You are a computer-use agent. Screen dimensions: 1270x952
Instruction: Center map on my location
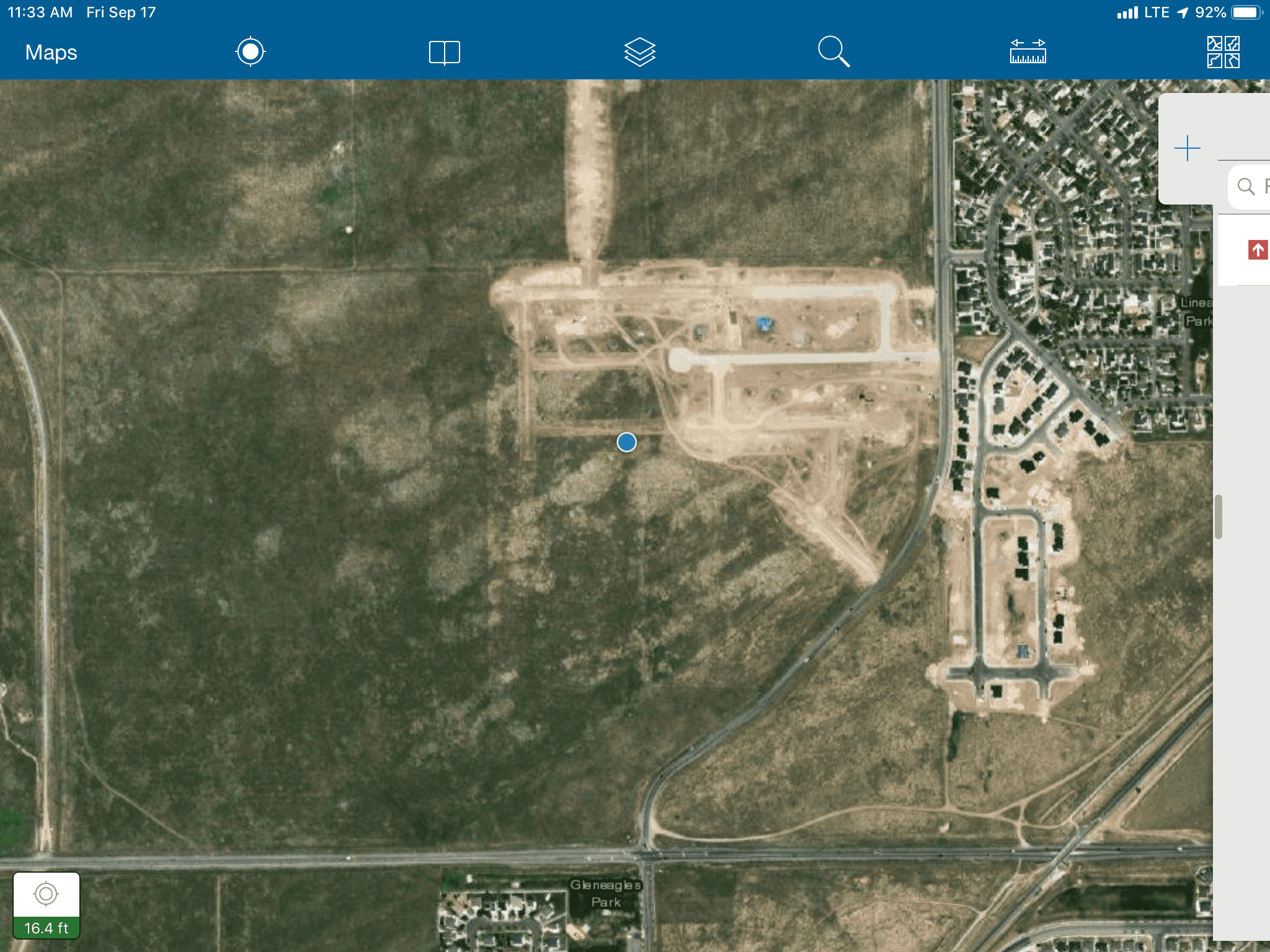251,51
